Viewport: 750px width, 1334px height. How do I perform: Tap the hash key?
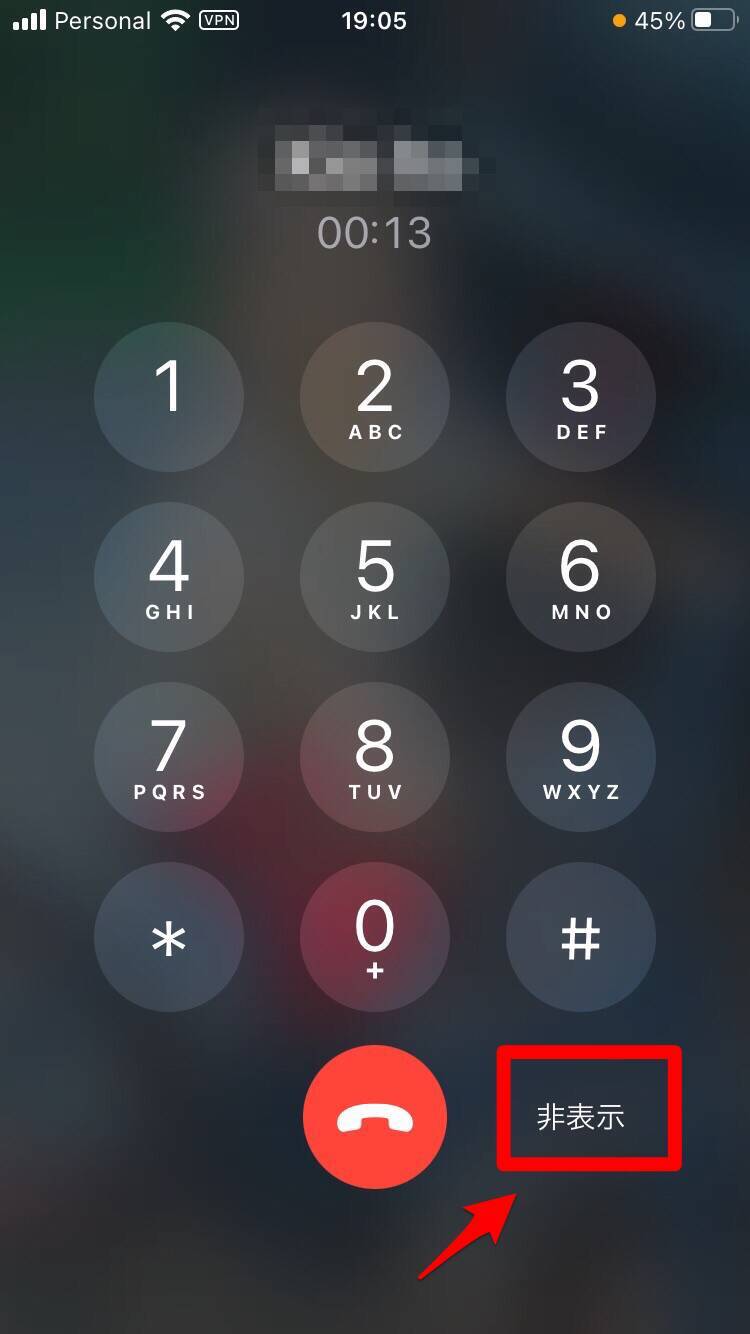pos(581,937)
